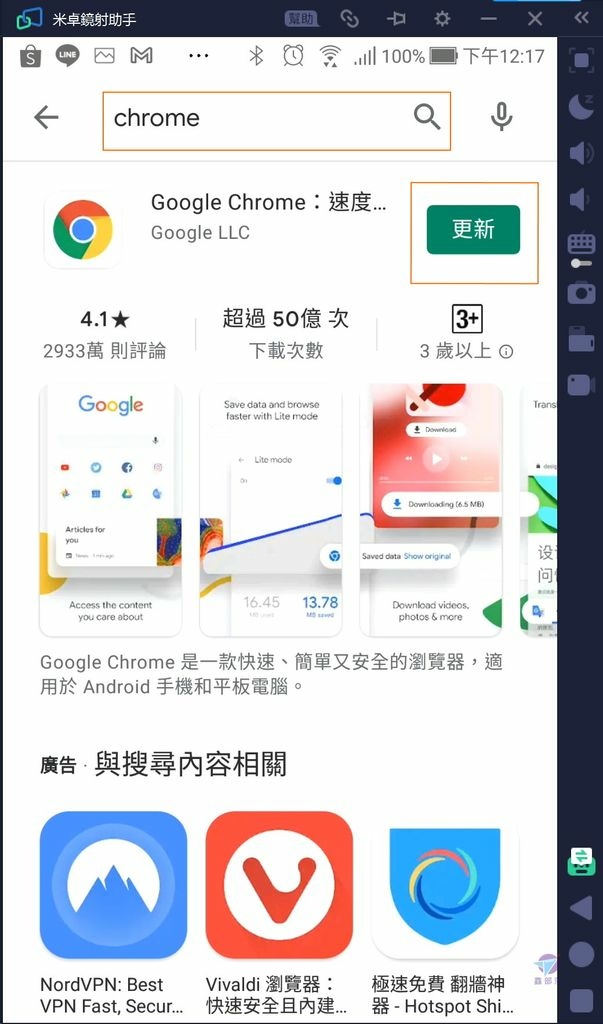Image resolution: width=603 pixels, height=1024 pixels.
Task: Take a screenshot with the camera icon
Action: pyautogui.click(x=581, y=293)
